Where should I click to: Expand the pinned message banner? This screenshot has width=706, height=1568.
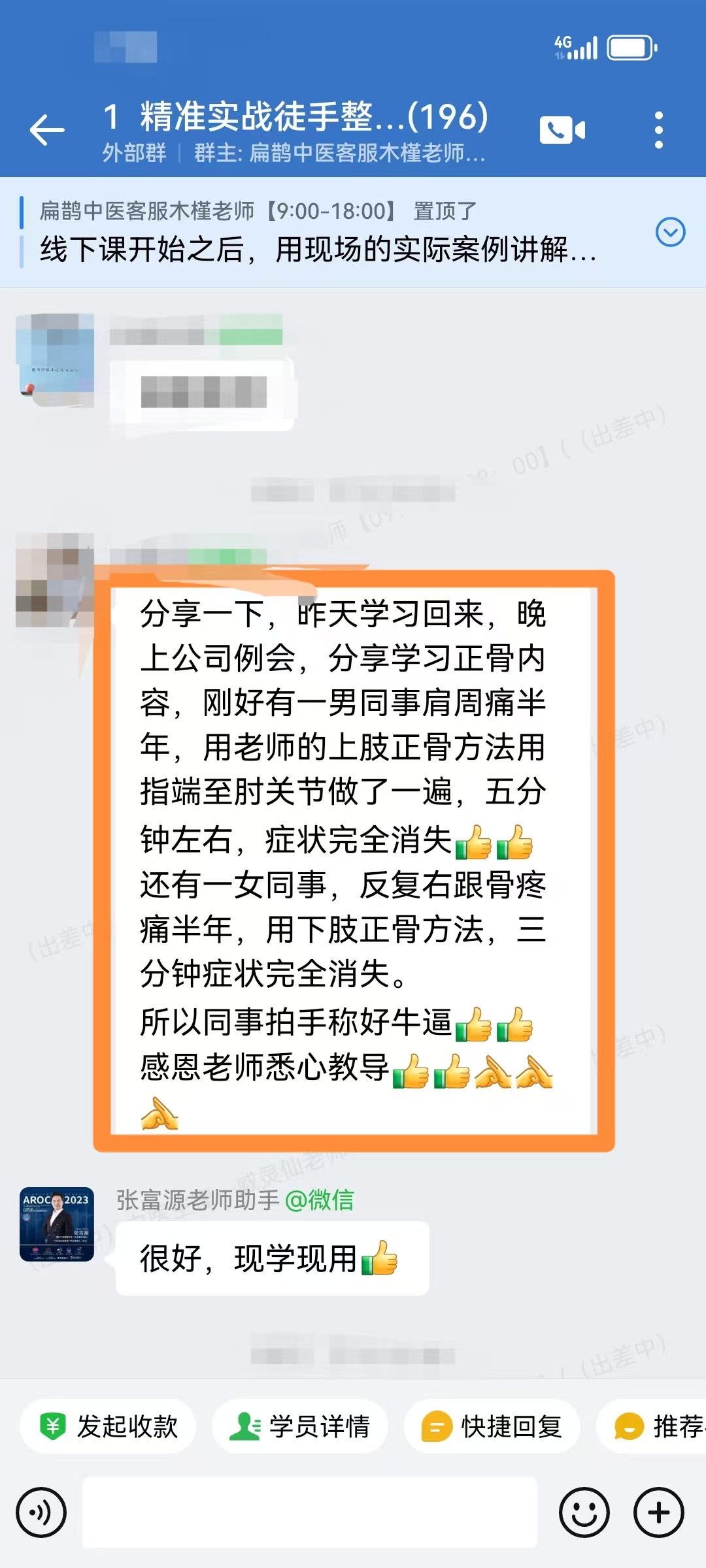tap(670, 232)
